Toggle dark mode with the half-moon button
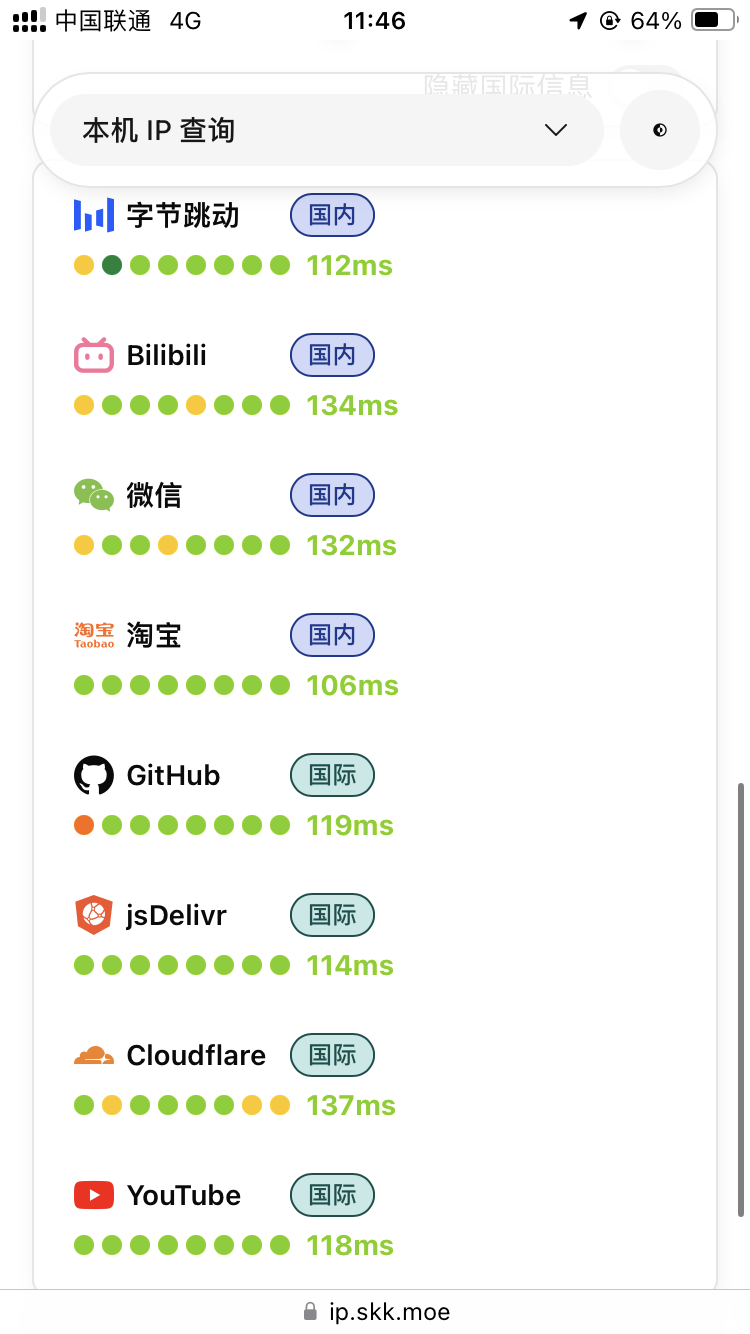750x1334 pixels. tap(659, 129)
